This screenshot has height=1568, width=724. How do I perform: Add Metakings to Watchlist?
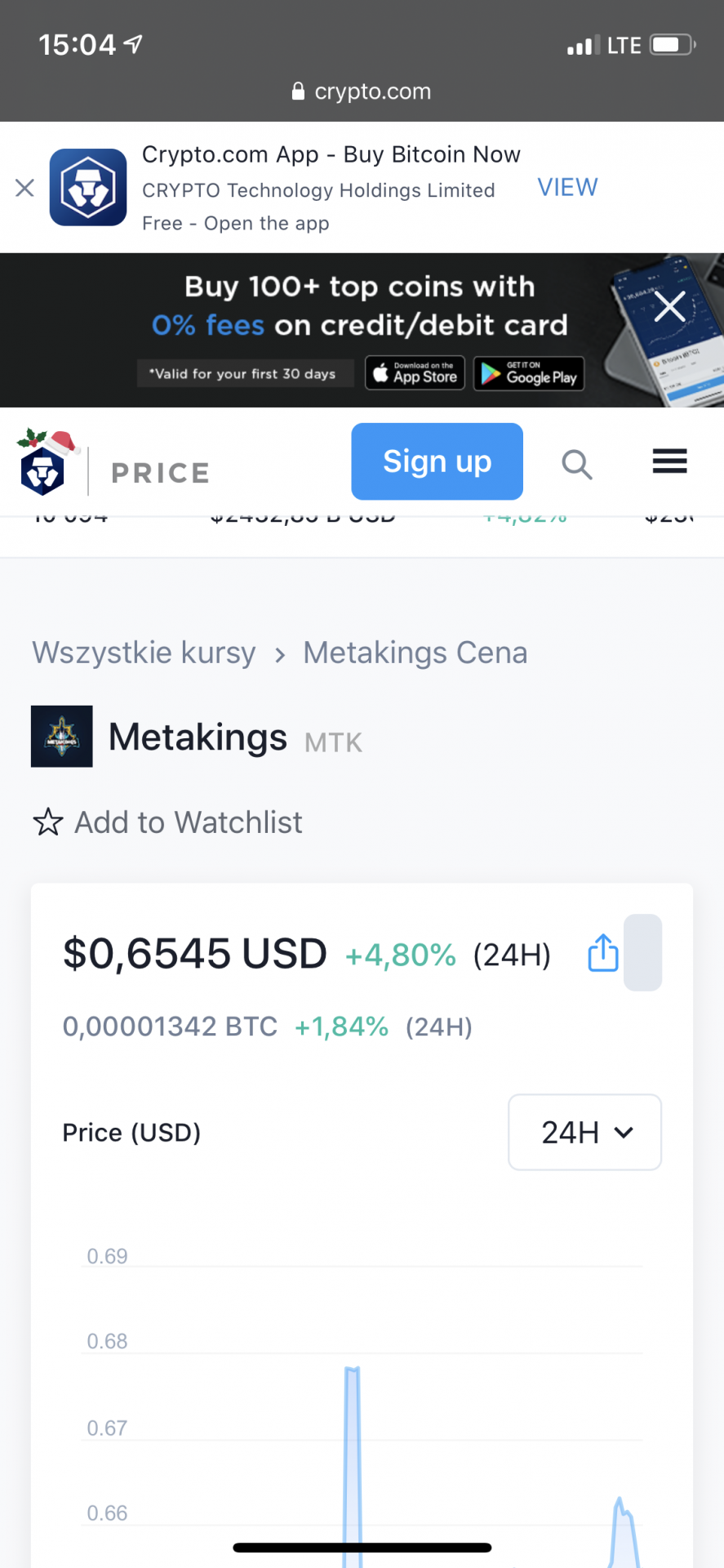point(167,822)
